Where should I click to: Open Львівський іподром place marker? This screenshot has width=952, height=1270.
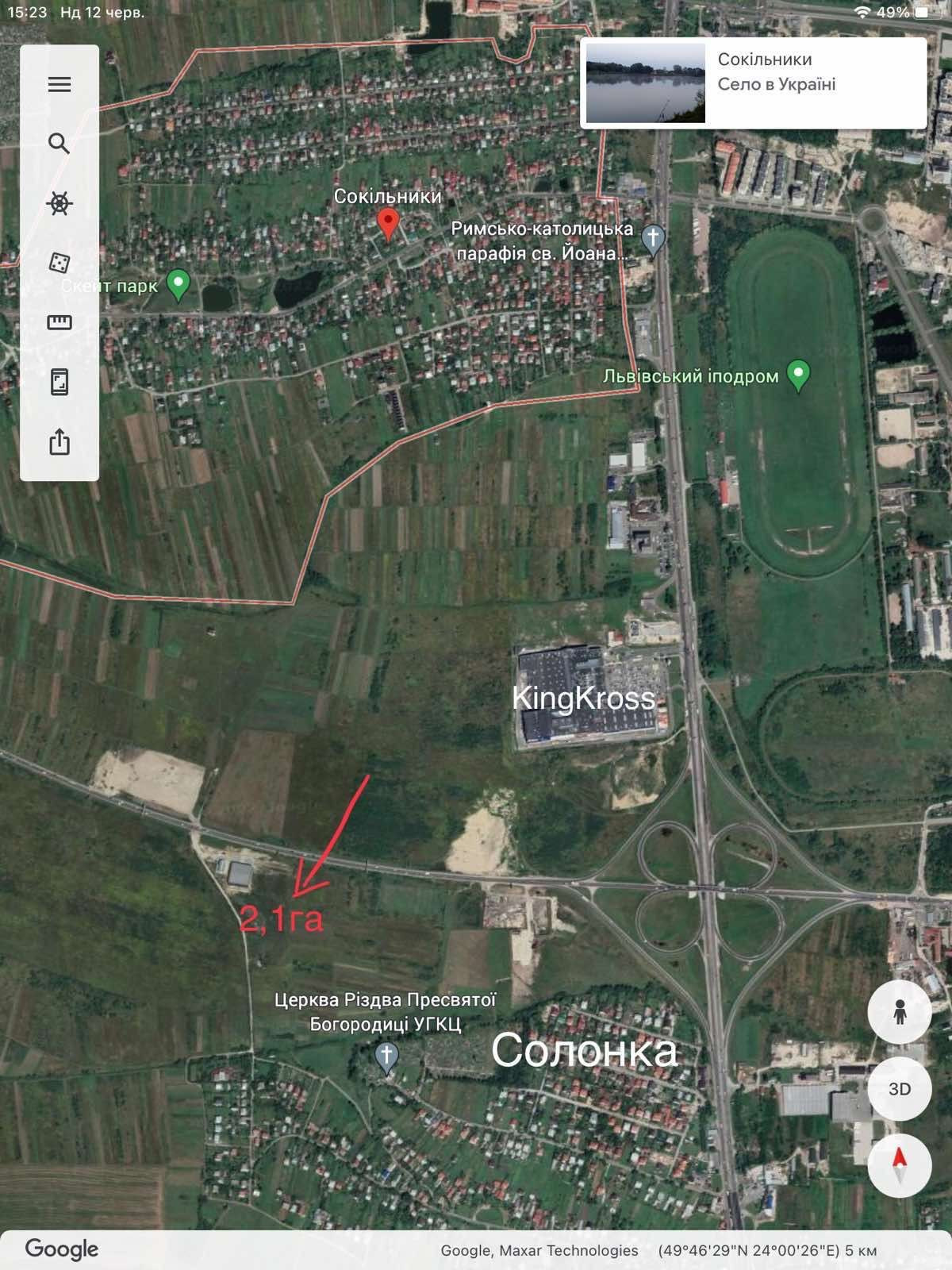pos(798,375)
